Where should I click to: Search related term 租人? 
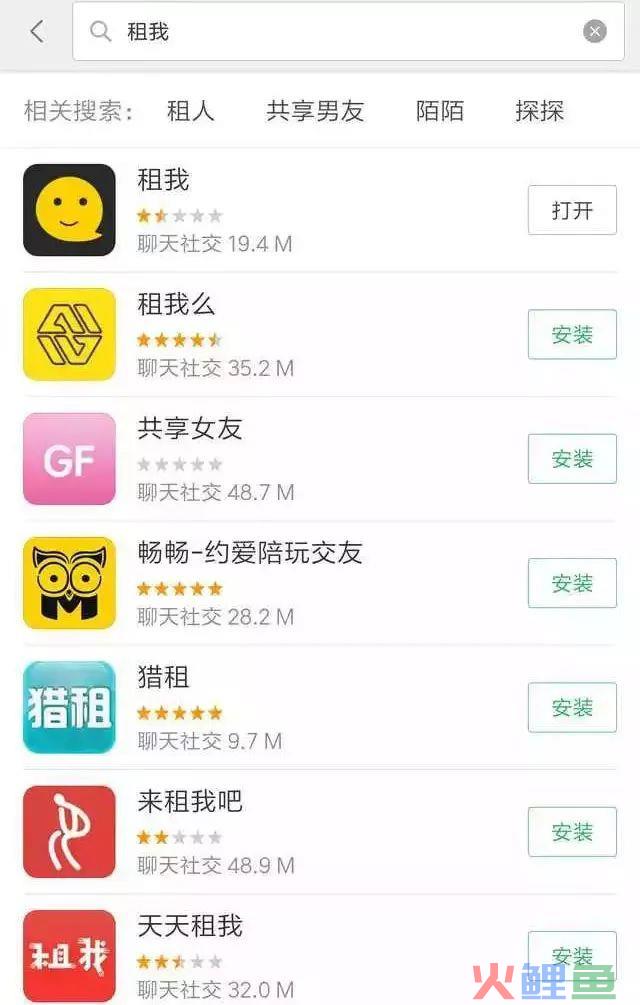point(190,111)
